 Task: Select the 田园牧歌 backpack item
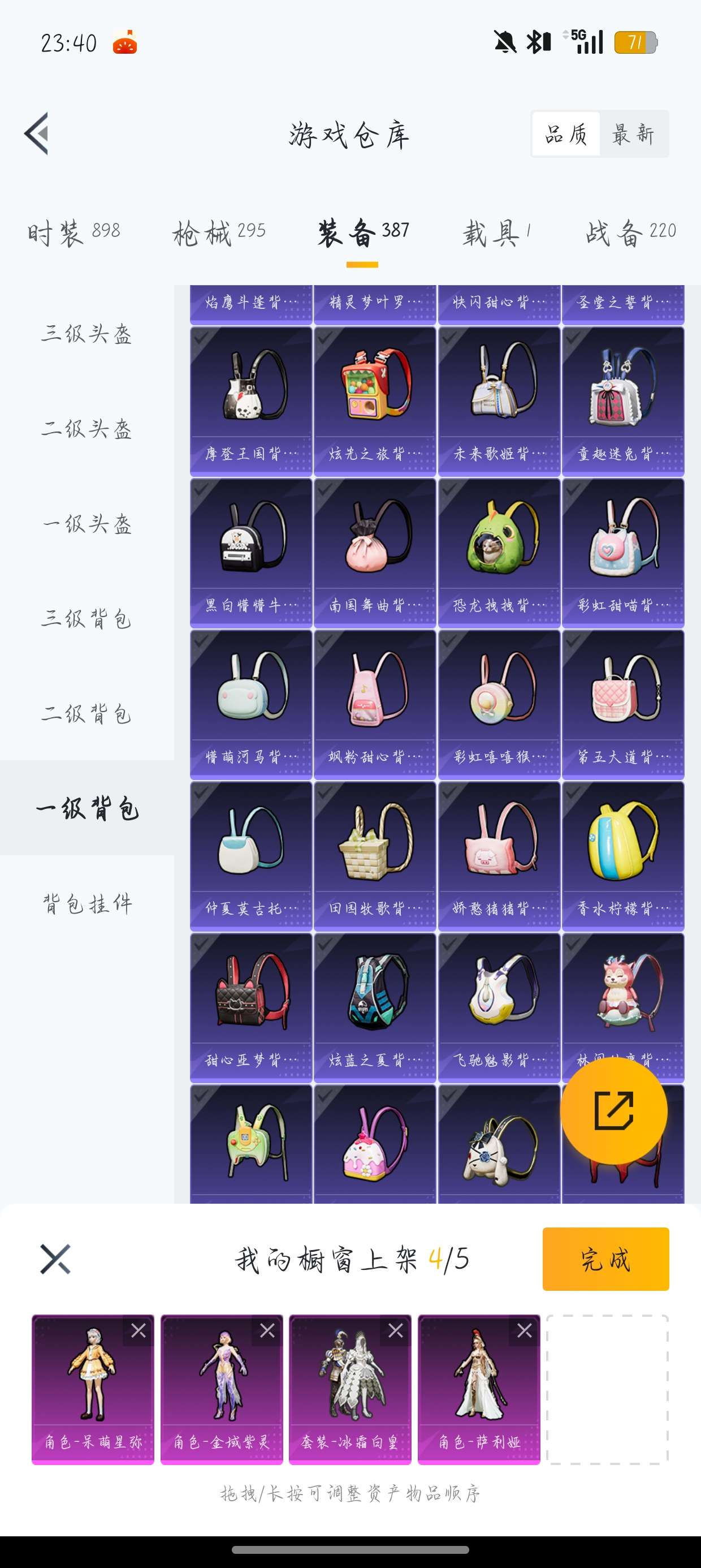(x=374, y=855)
